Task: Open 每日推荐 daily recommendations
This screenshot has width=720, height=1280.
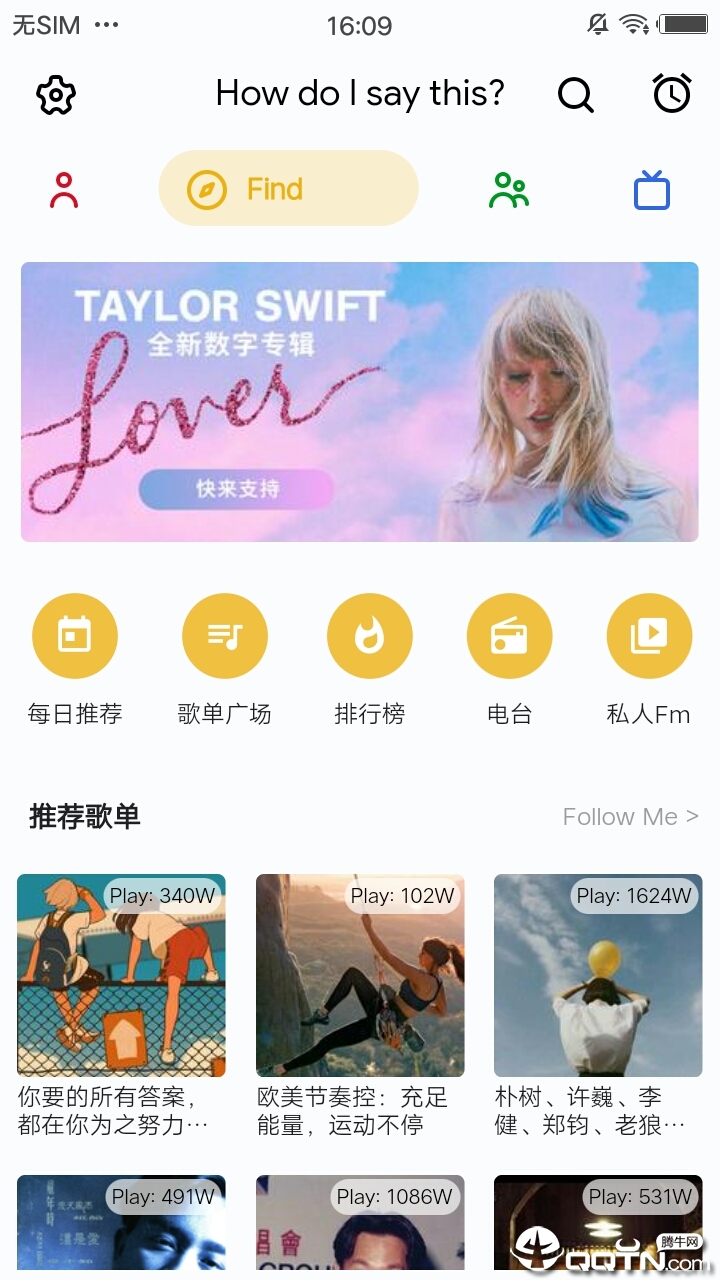Action: pos(75,636)
